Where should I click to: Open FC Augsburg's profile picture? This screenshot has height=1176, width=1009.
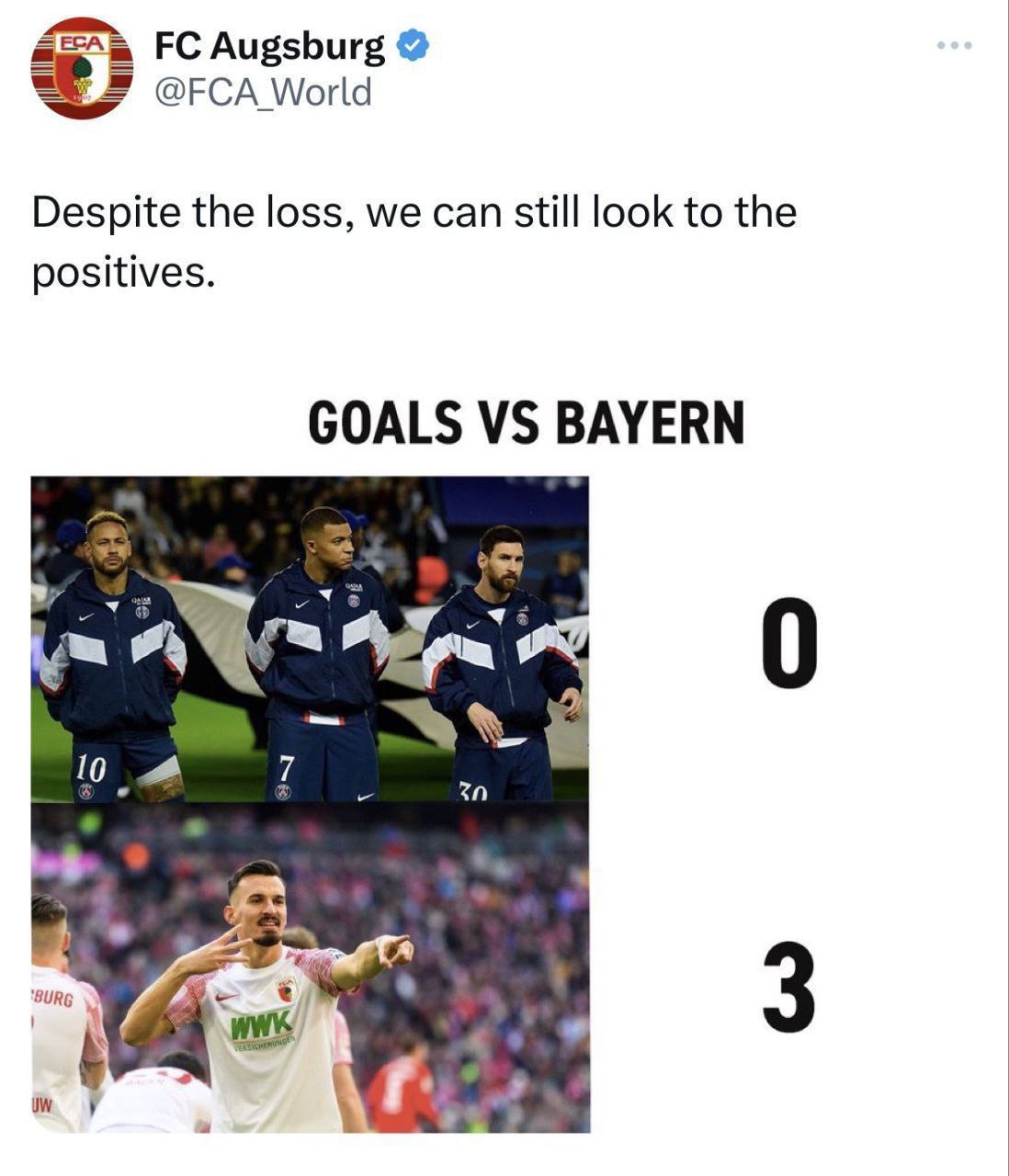[x=81, y=69]
